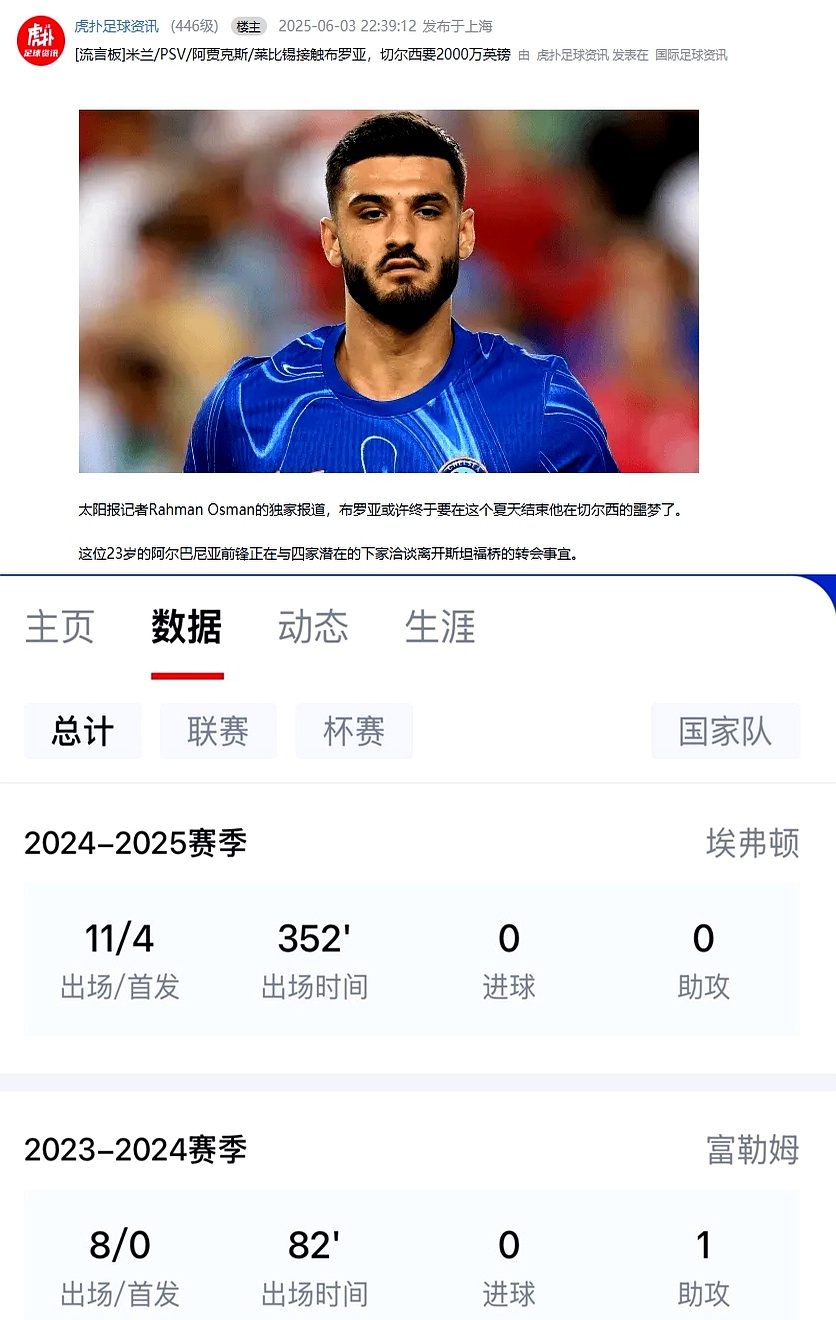The image size is (836, 1320).
Task: View the 生涯 career tab
Action: tap(440, 628)
